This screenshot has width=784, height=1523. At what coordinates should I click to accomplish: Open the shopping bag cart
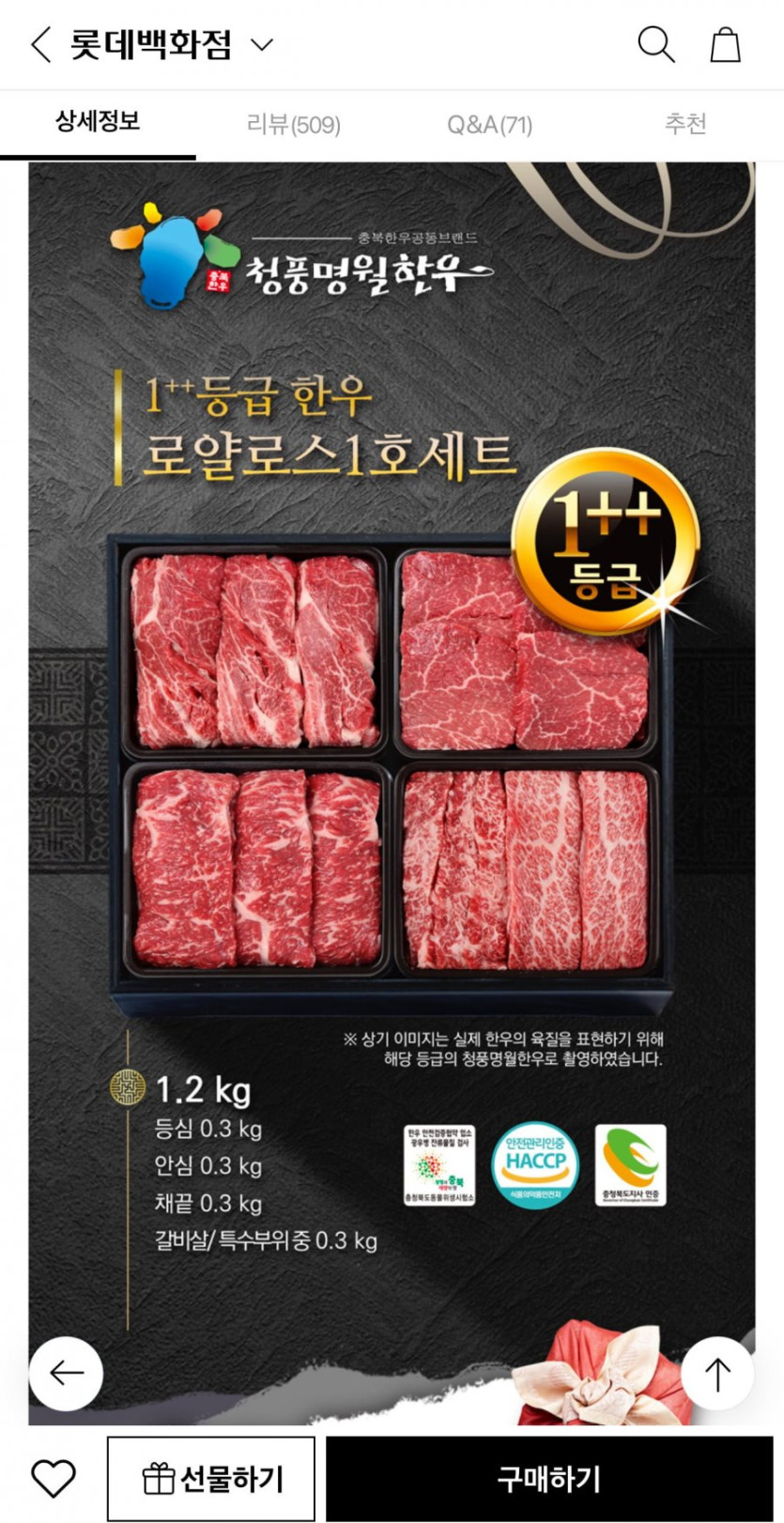click(725, 44)
